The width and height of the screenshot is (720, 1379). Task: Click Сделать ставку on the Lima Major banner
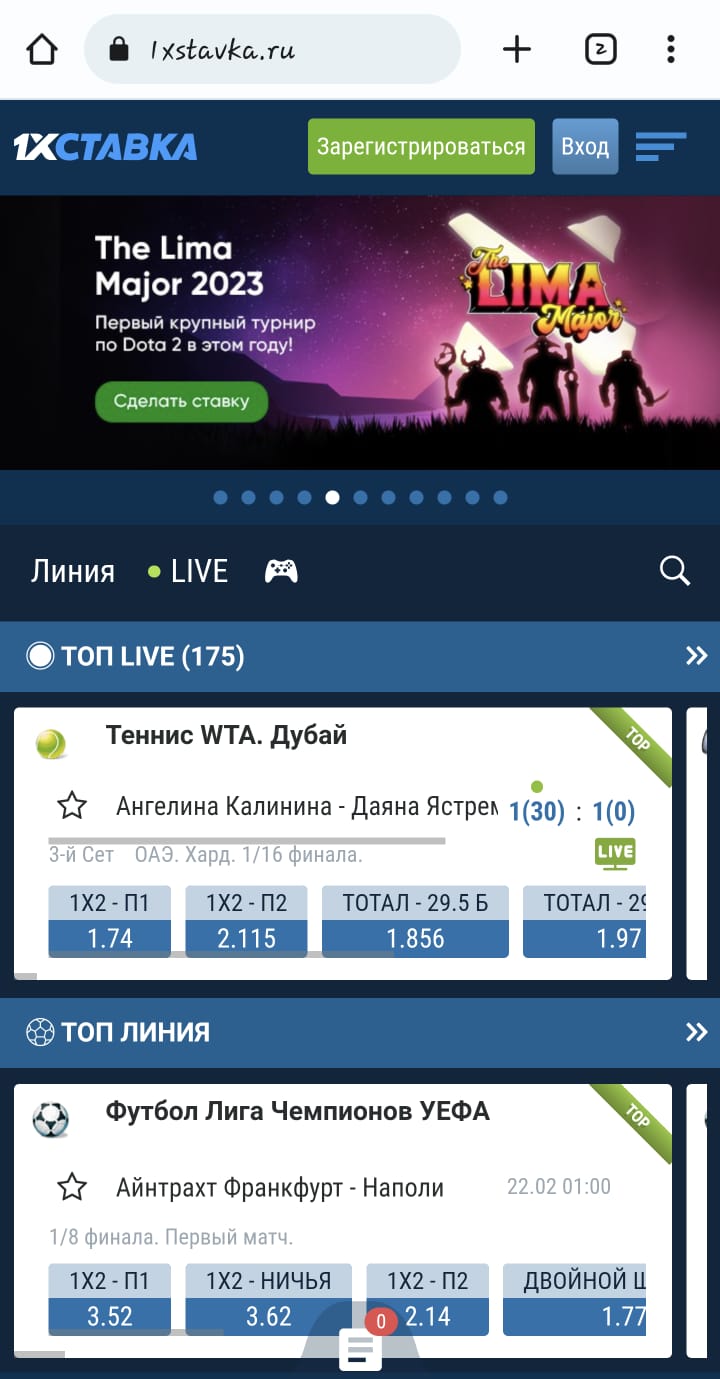pyautogui.click(x=180, y=401)
